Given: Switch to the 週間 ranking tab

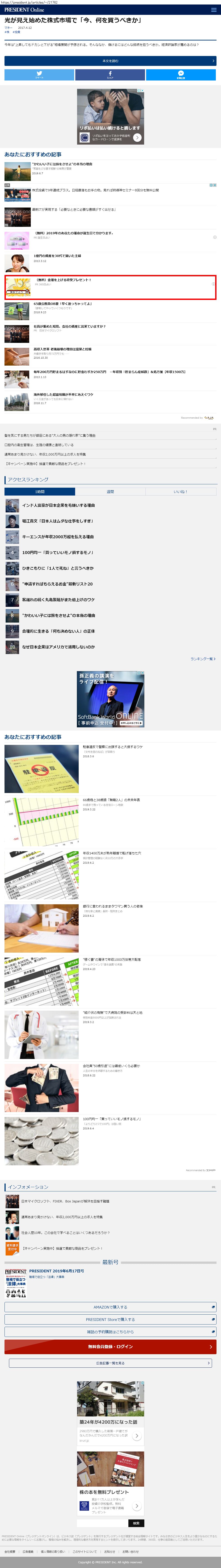Looking at the screenshot, I should [110, 491].
